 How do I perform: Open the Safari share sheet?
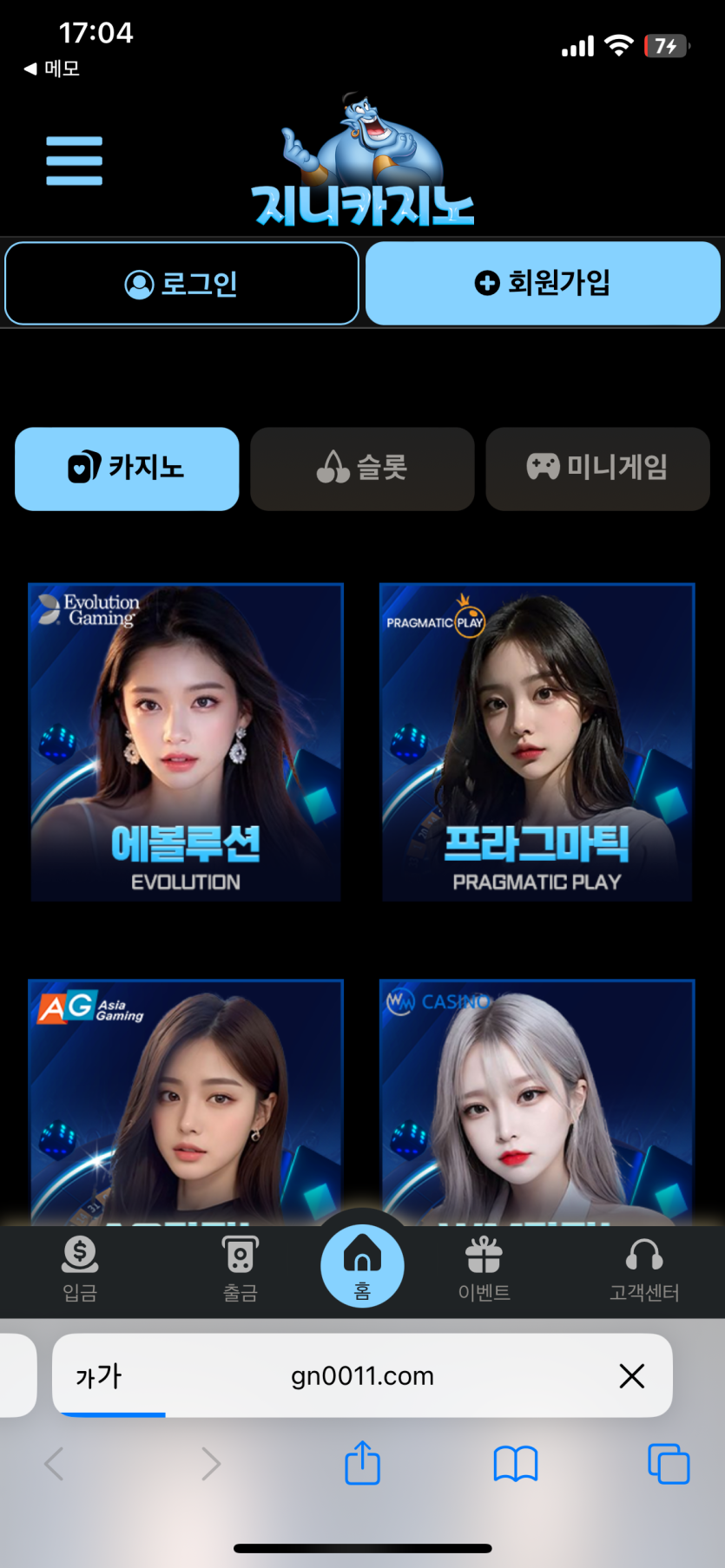point(362,1464)
